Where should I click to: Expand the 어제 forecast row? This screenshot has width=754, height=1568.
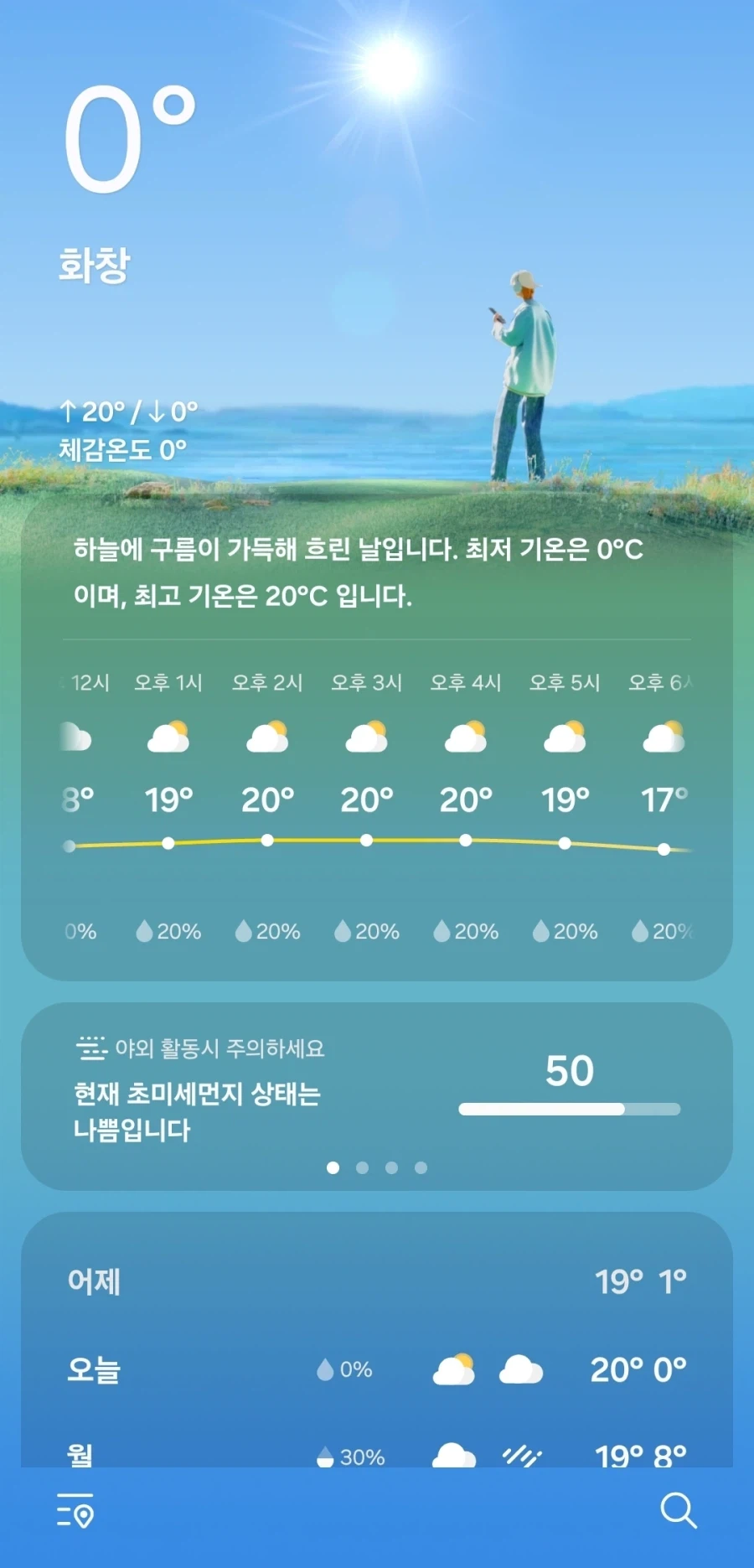377,1281
